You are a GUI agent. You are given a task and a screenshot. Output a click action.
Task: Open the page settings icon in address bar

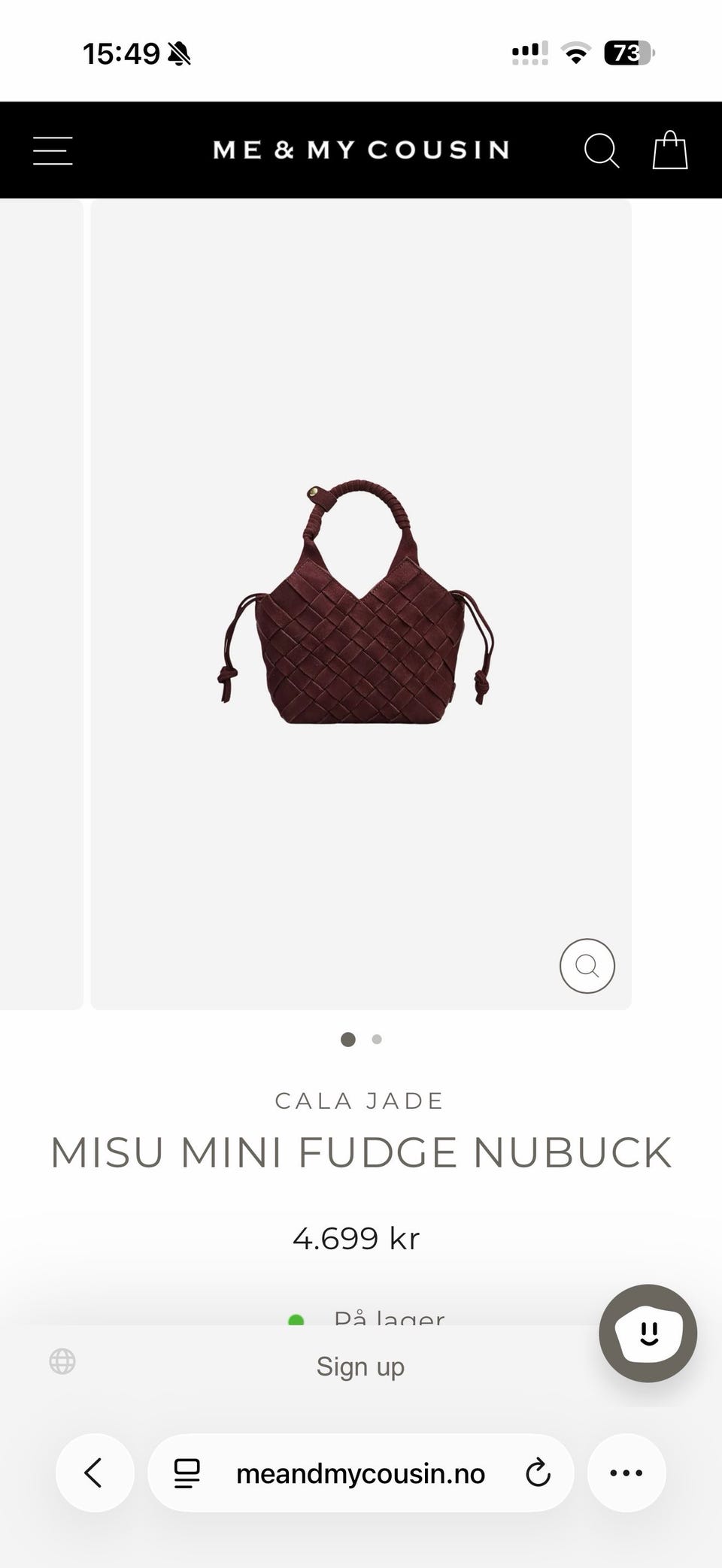point(187,1473)
